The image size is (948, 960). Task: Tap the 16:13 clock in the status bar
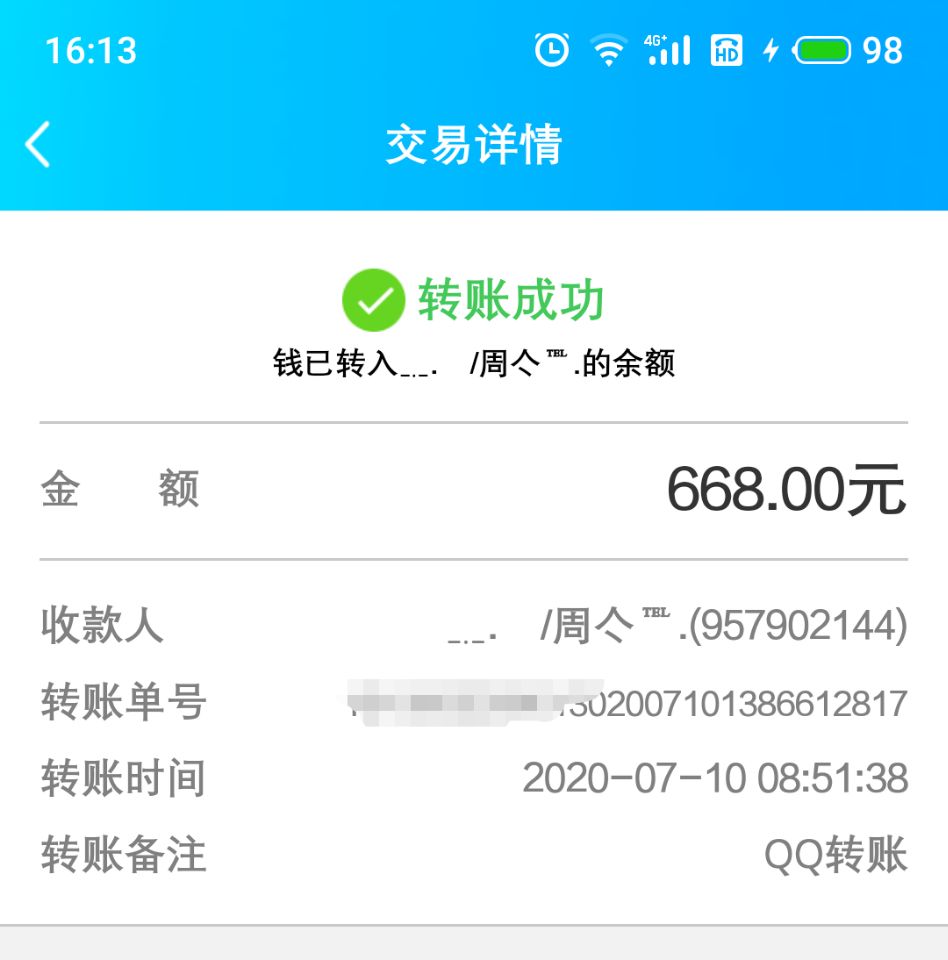coord(95,48)
